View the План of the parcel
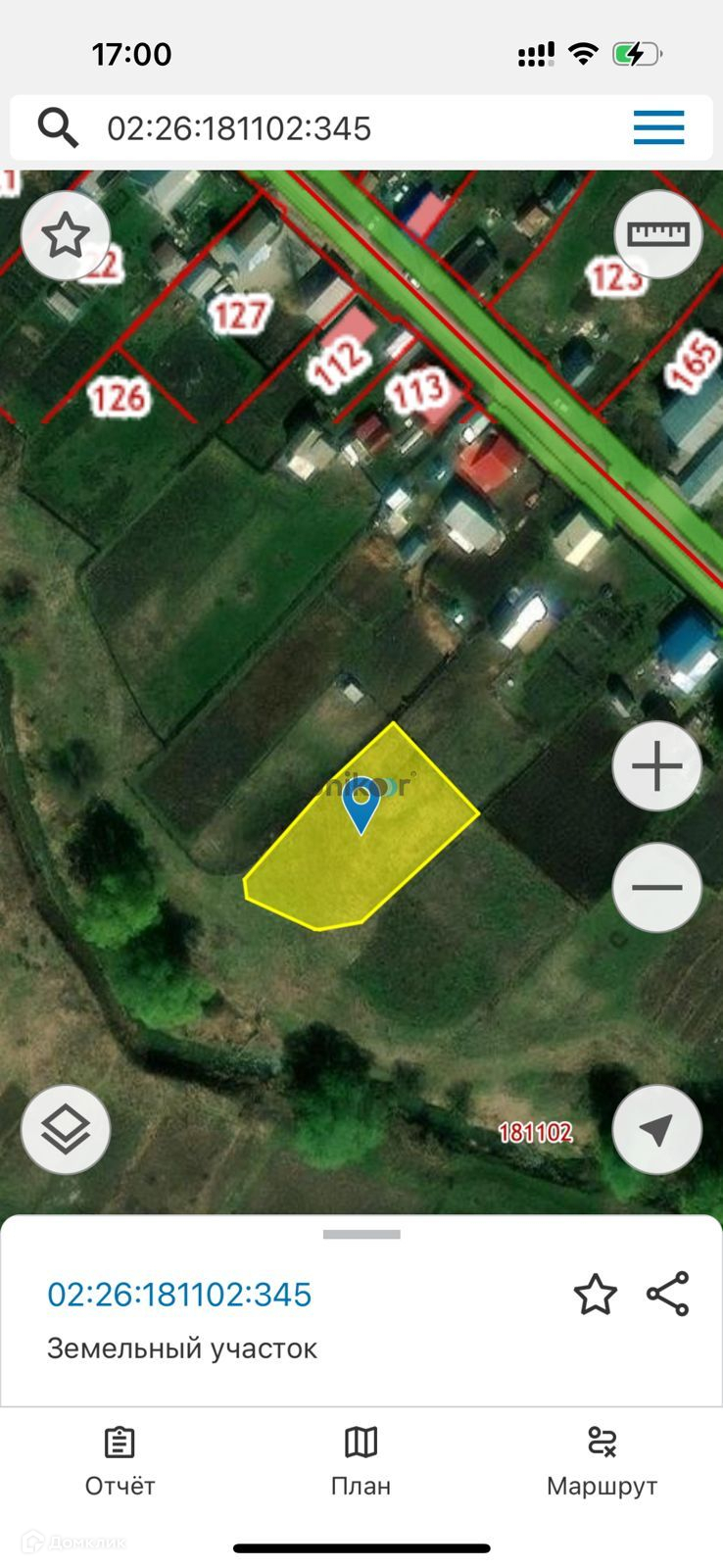The width and height of the screenshot is (723, 1568). pos(361,1461)
